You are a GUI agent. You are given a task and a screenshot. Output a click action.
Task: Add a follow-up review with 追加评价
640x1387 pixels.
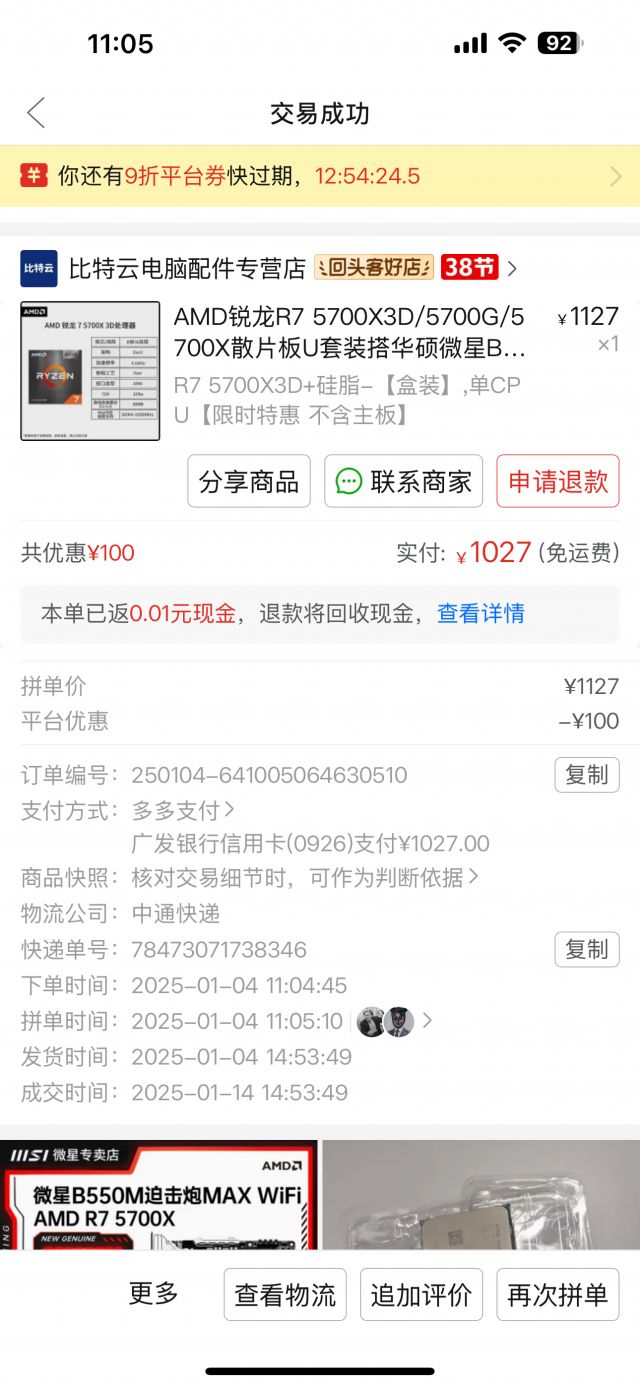pos(421,1295)
